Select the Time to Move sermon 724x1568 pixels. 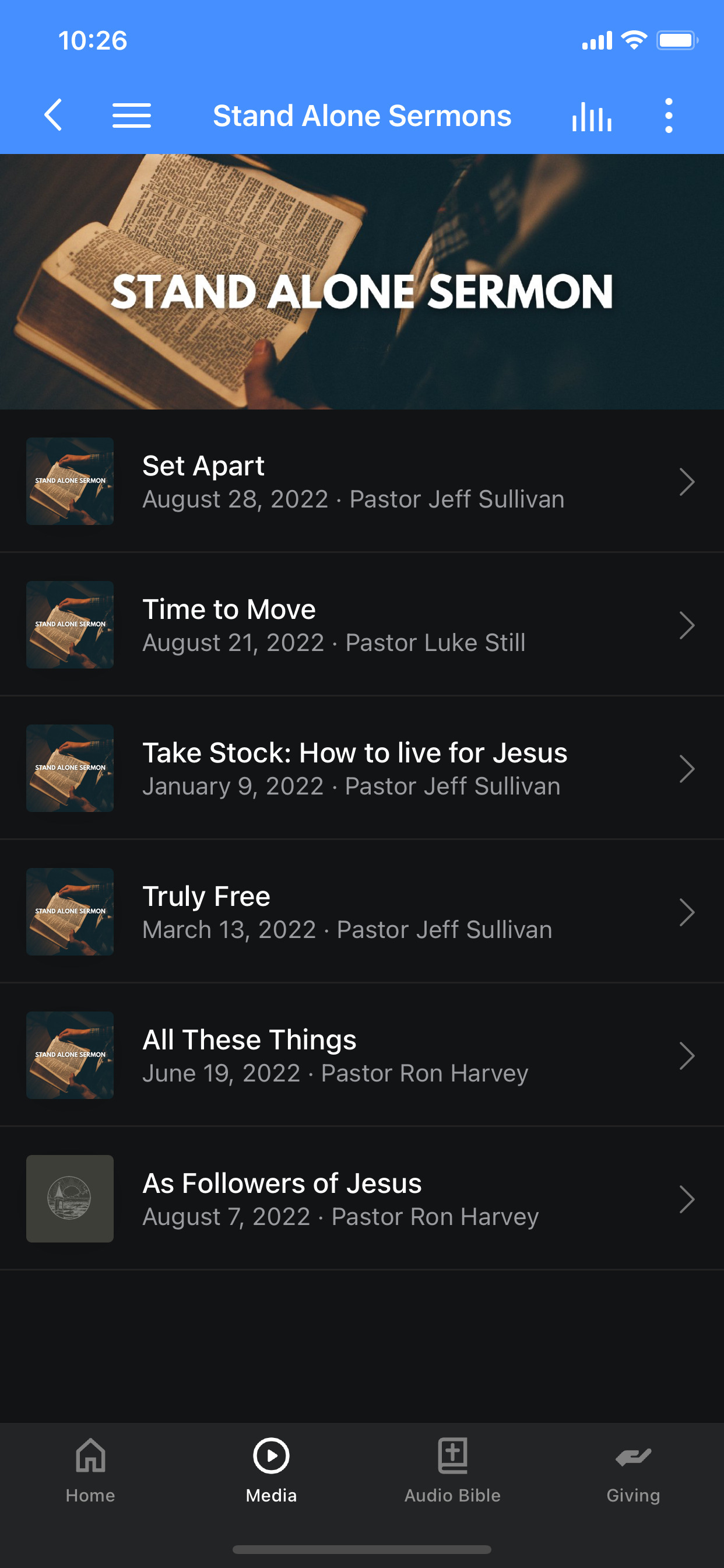(361, 625)
